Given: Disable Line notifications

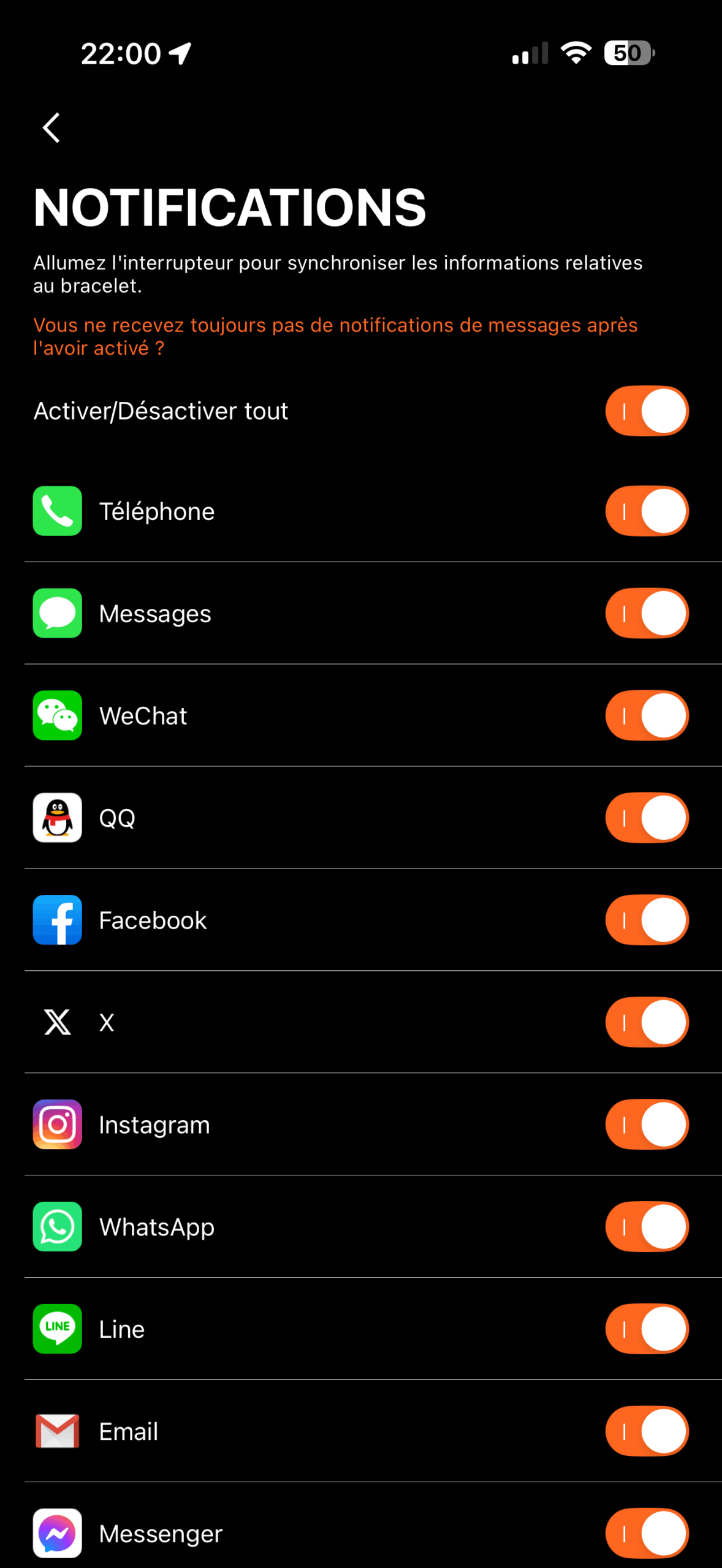Looking at the screenshot, I should tap(647, 1329).
